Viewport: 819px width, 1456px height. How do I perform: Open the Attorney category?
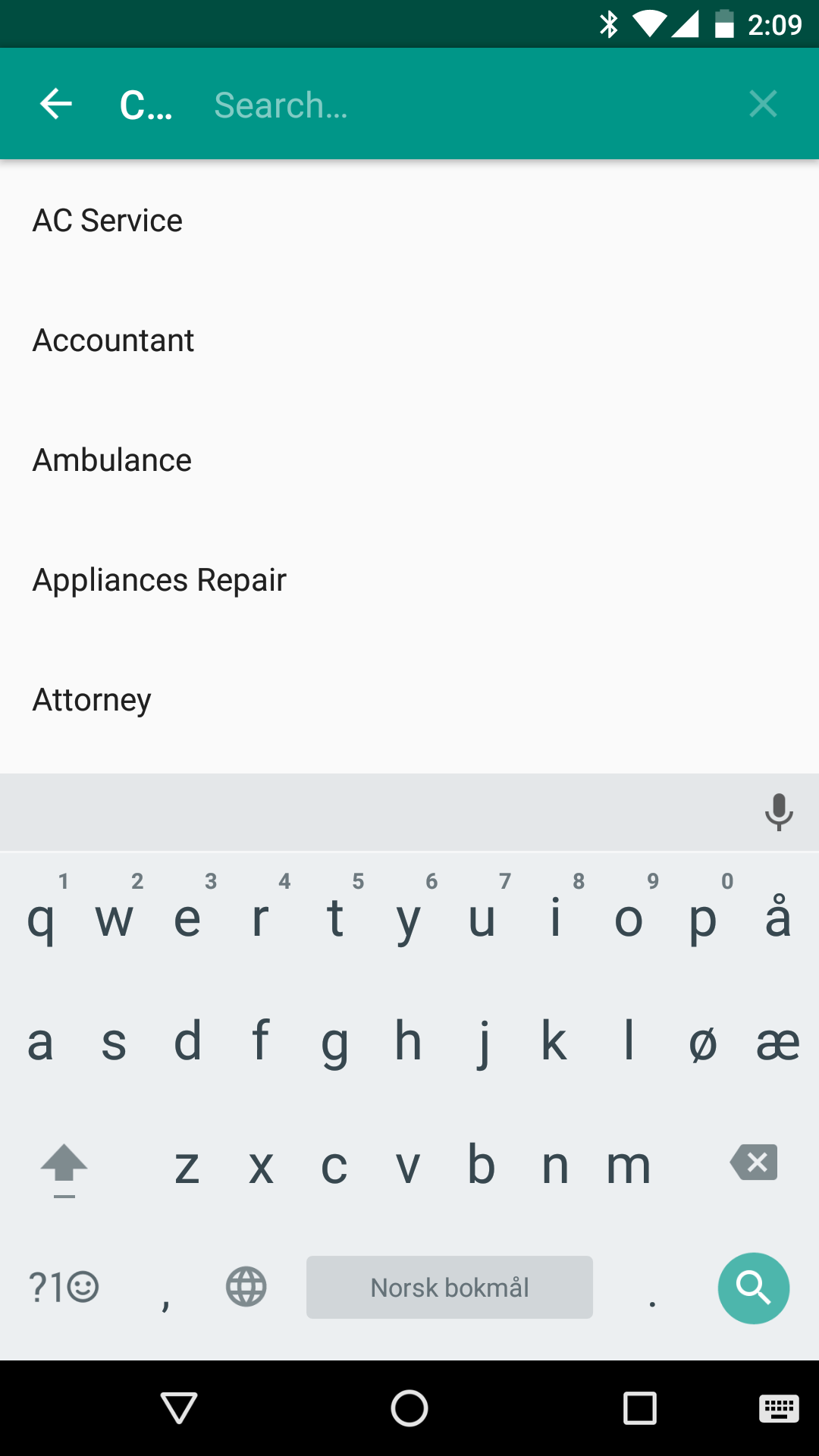click(x=409, y=700)
